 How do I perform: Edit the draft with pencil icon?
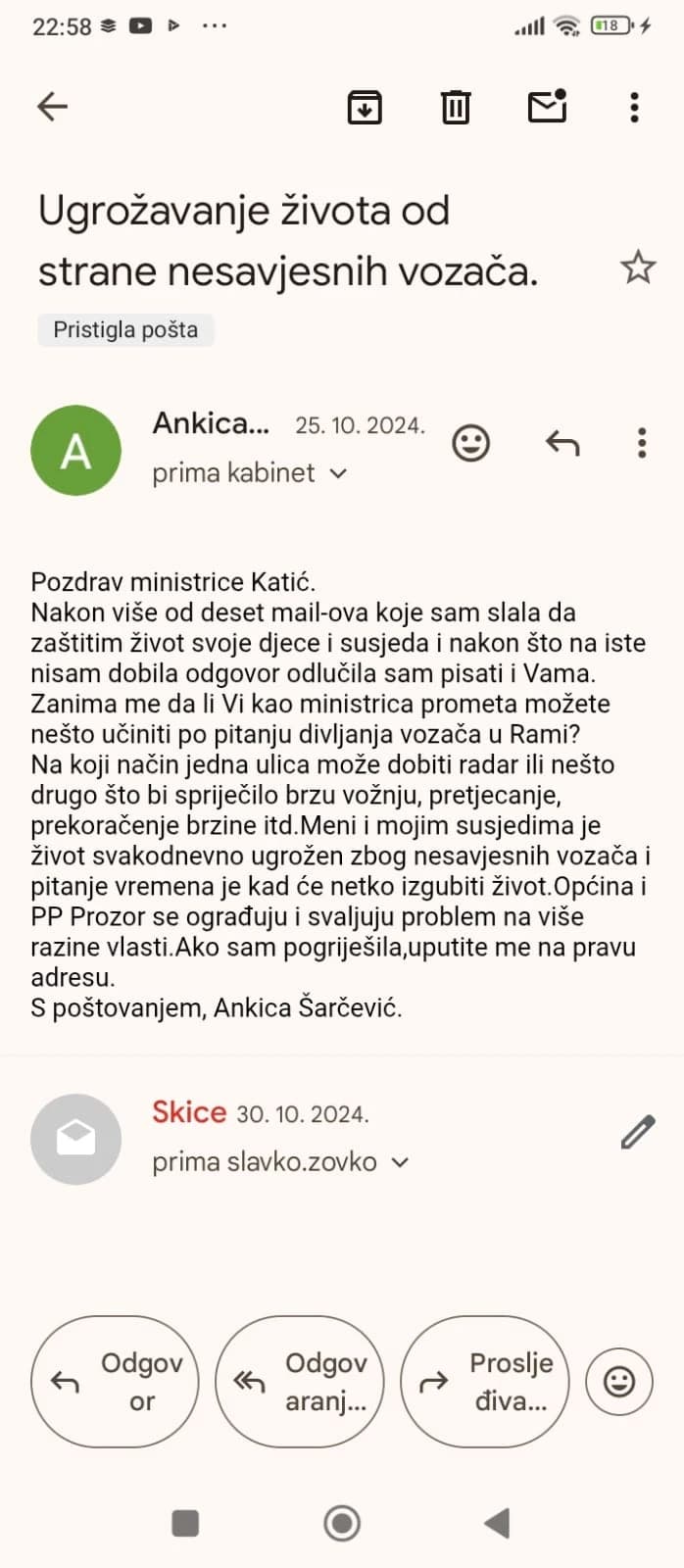coord(638,1132)
